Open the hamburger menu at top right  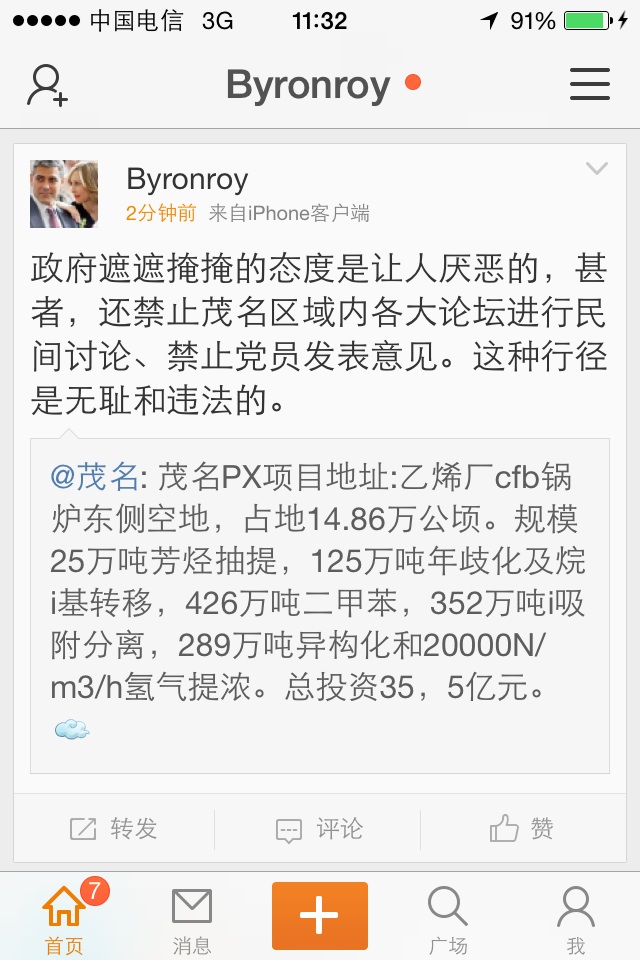pos(589,85)
